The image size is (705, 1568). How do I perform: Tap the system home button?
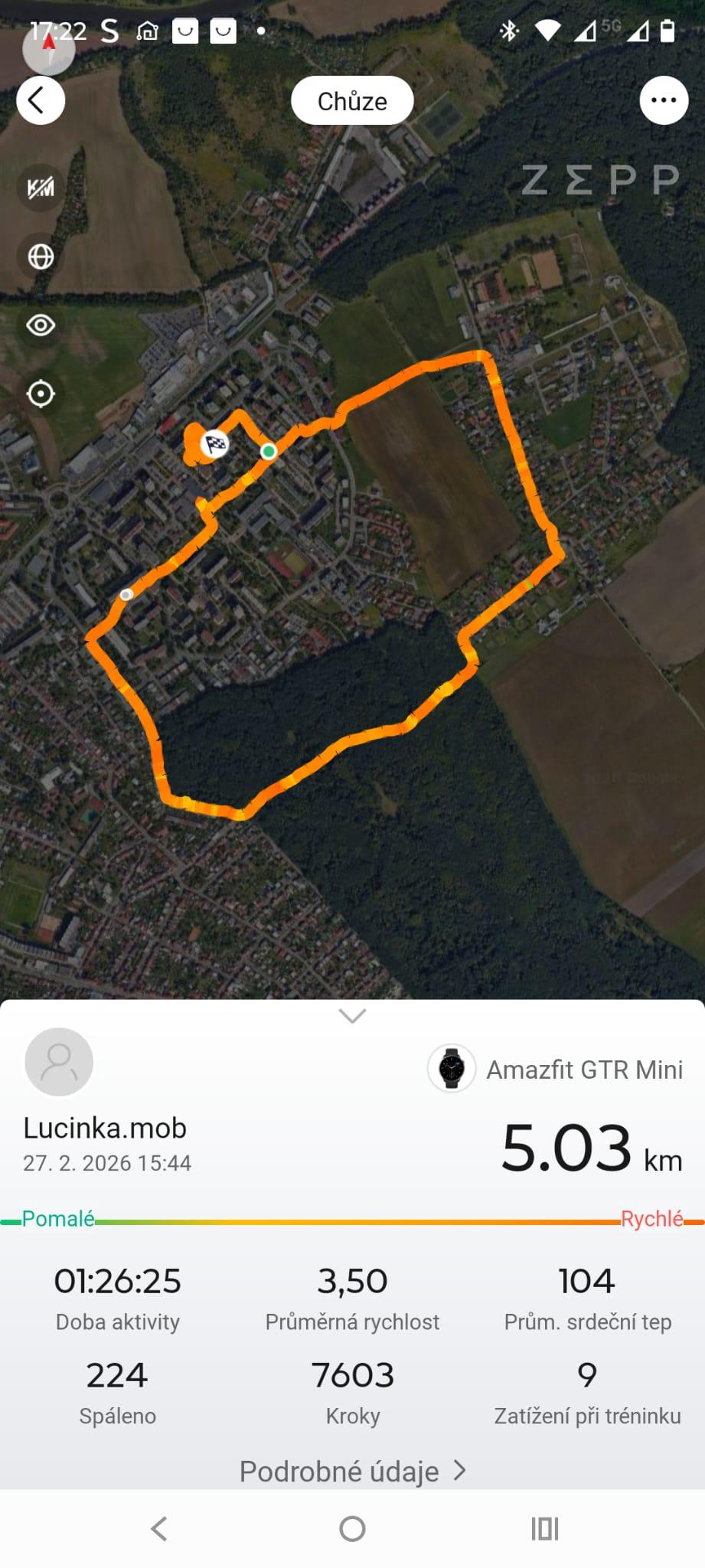click(x=352, y=1529)
